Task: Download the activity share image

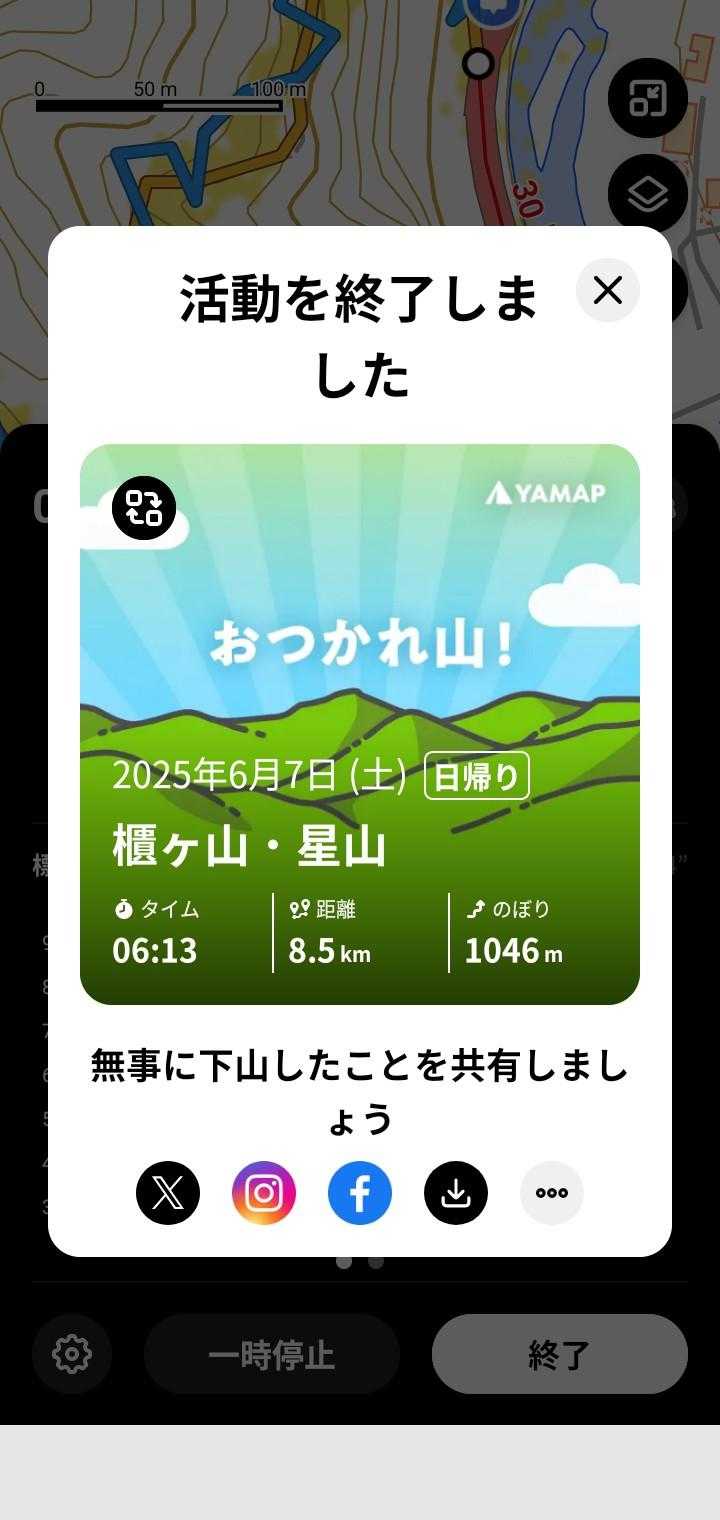Action: pos(456,1193)
